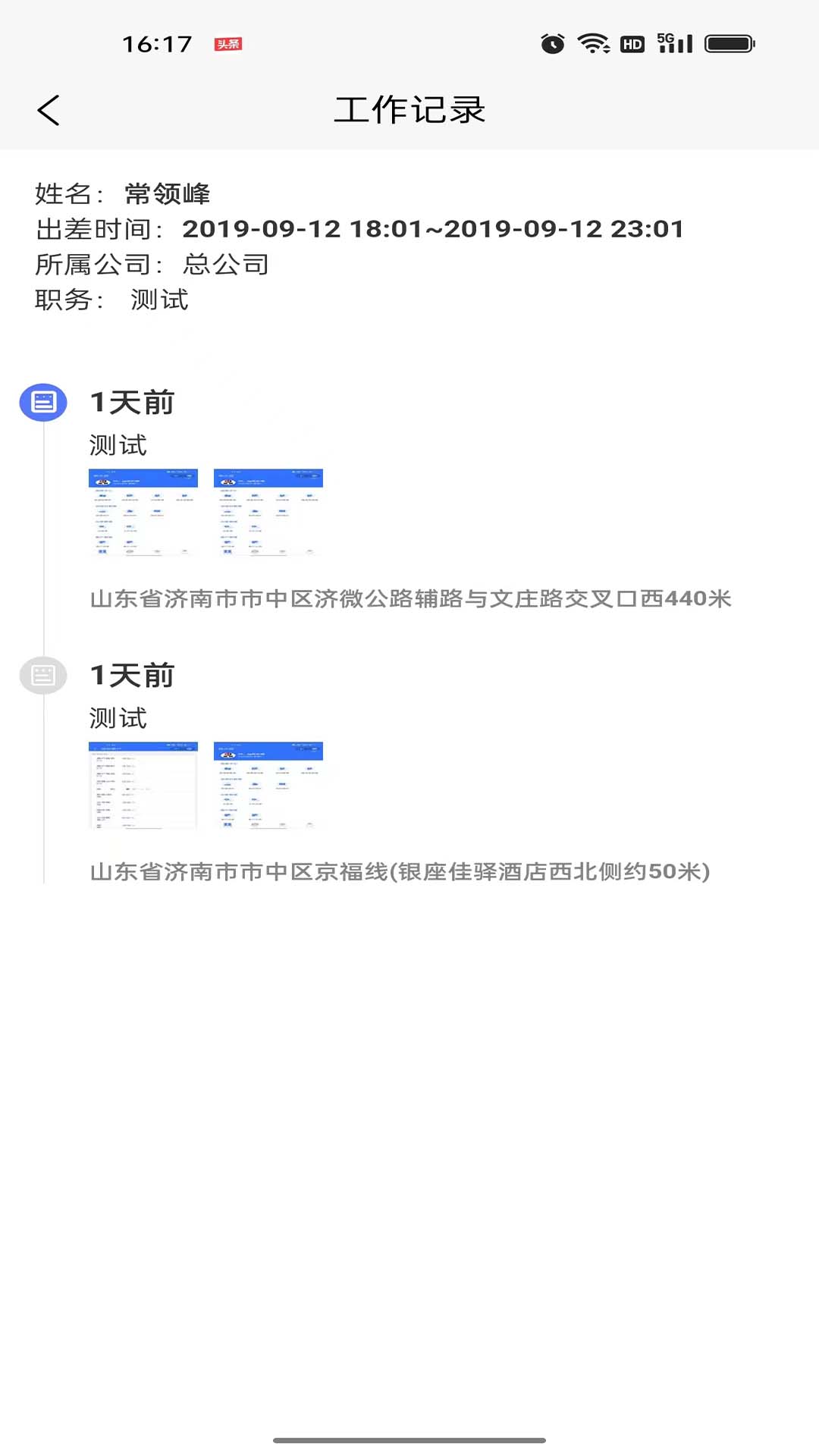Tap the alarm clock status icon
This screenshot has height=1456, width=819.
(x=553, y=43)
